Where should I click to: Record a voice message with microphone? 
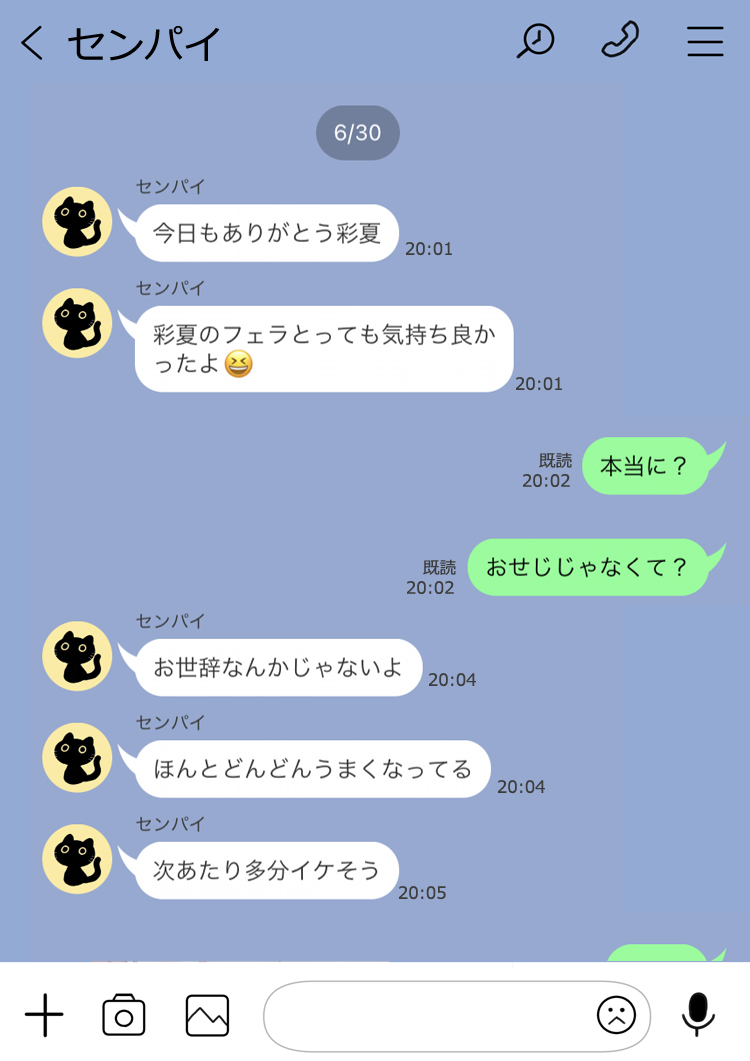coord(698,1014)
